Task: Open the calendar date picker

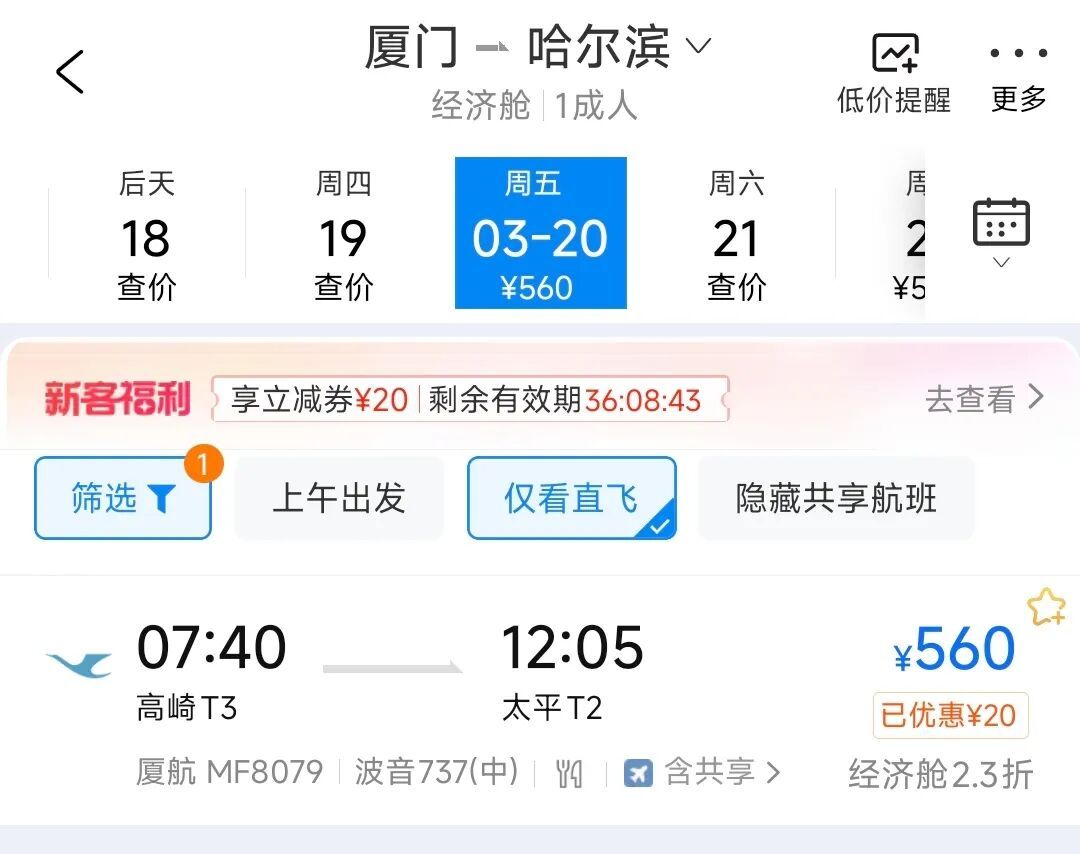Action: click(x=1001, y=230)
